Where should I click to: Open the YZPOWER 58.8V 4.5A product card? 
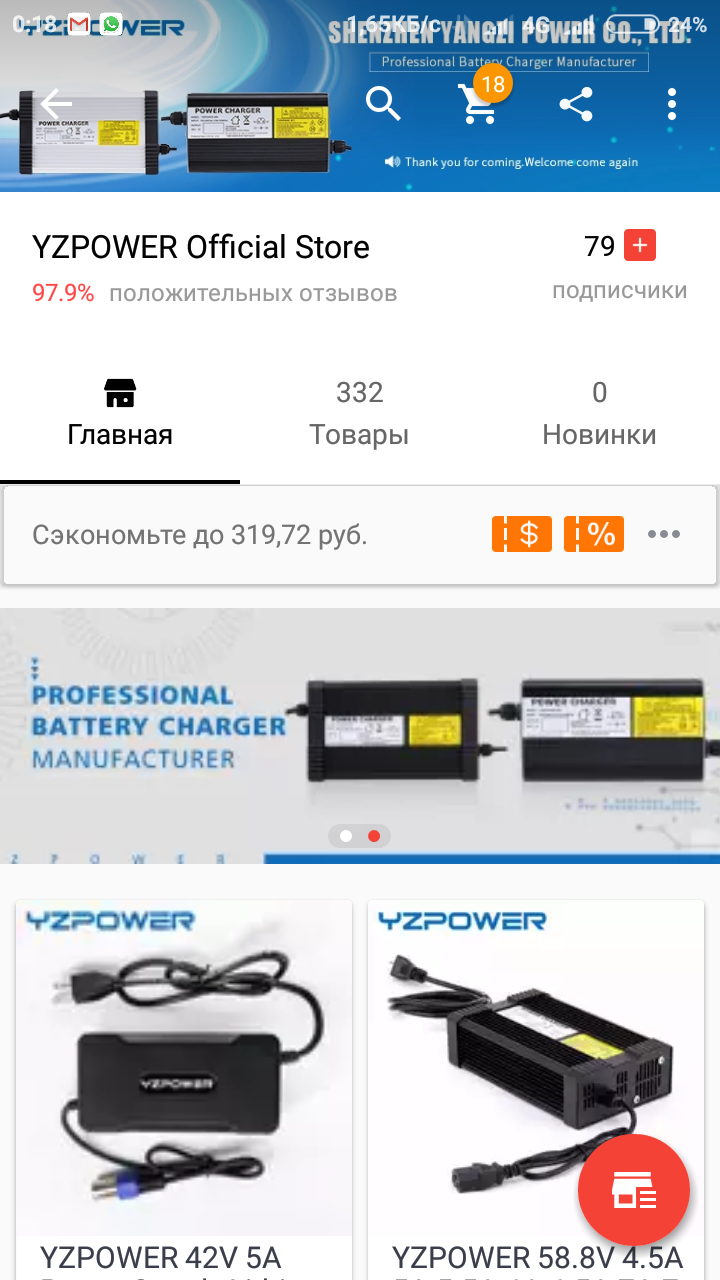click(x=536, y=1090)
